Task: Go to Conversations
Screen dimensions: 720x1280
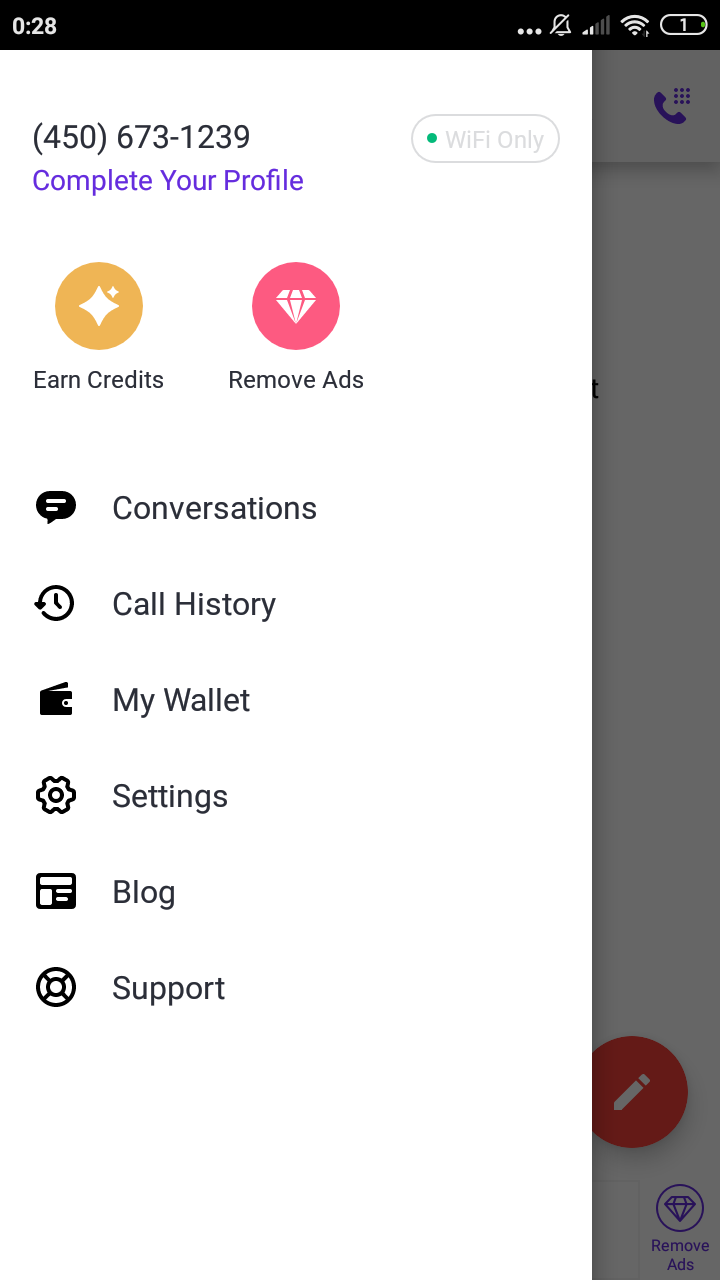Action: tap(214, 508)
